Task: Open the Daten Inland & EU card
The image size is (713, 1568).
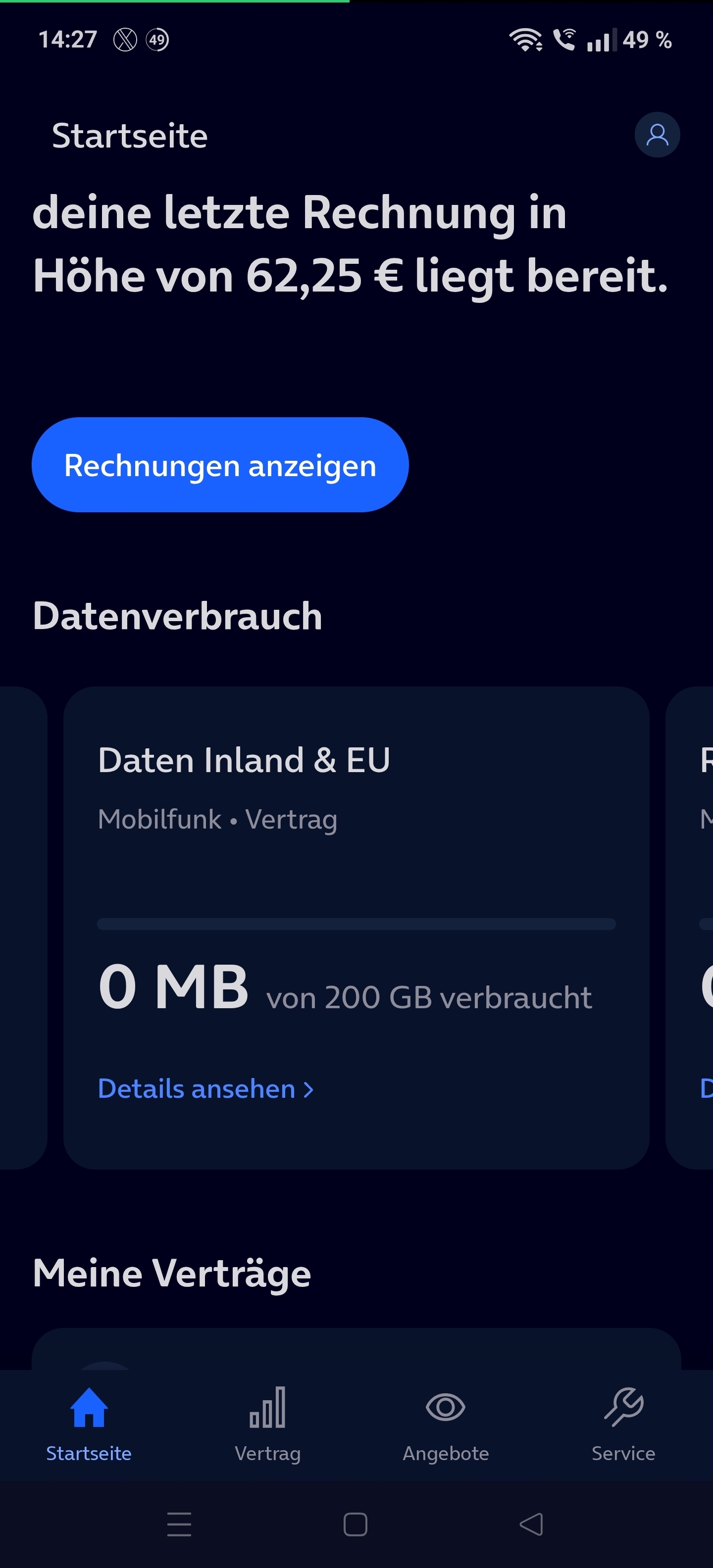Action: coord(356,928)
